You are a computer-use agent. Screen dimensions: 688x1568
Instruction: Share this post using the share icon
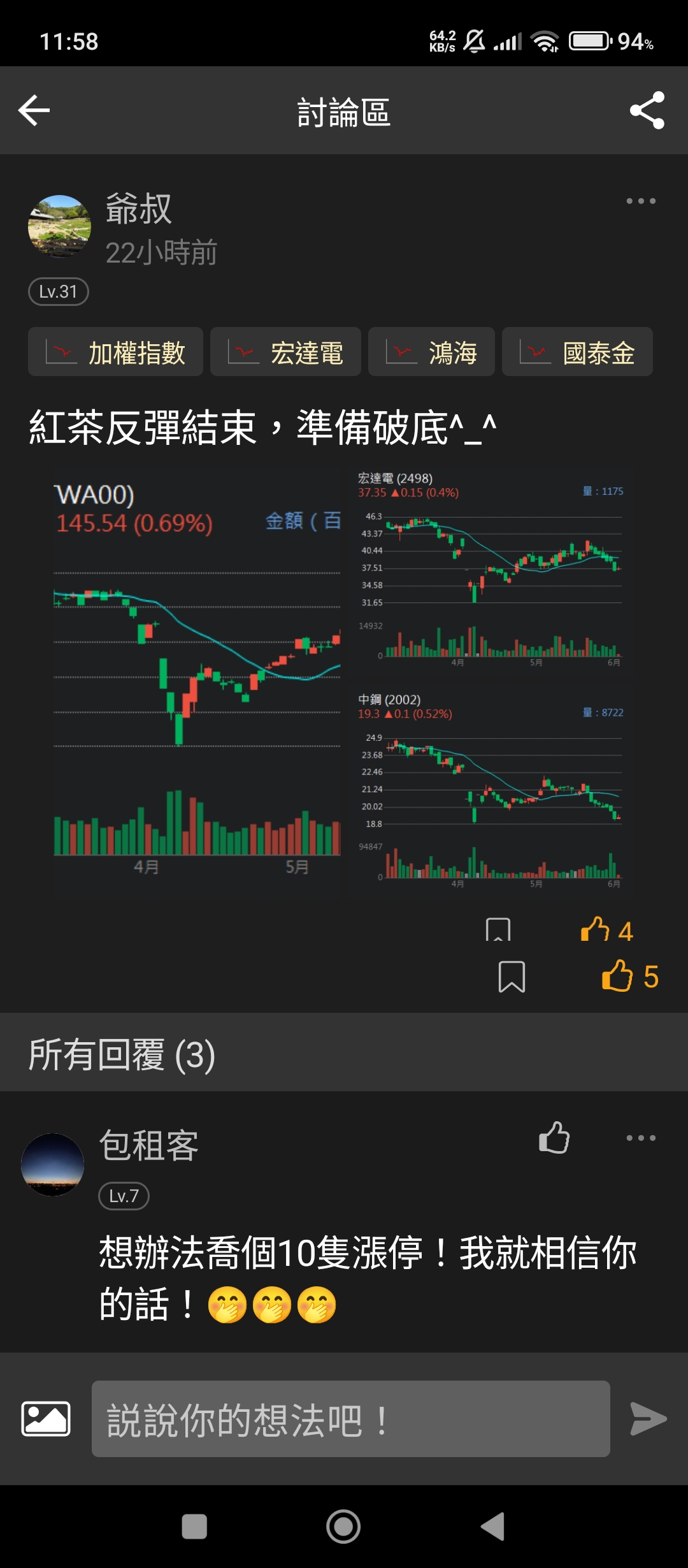tap(646, 110)
